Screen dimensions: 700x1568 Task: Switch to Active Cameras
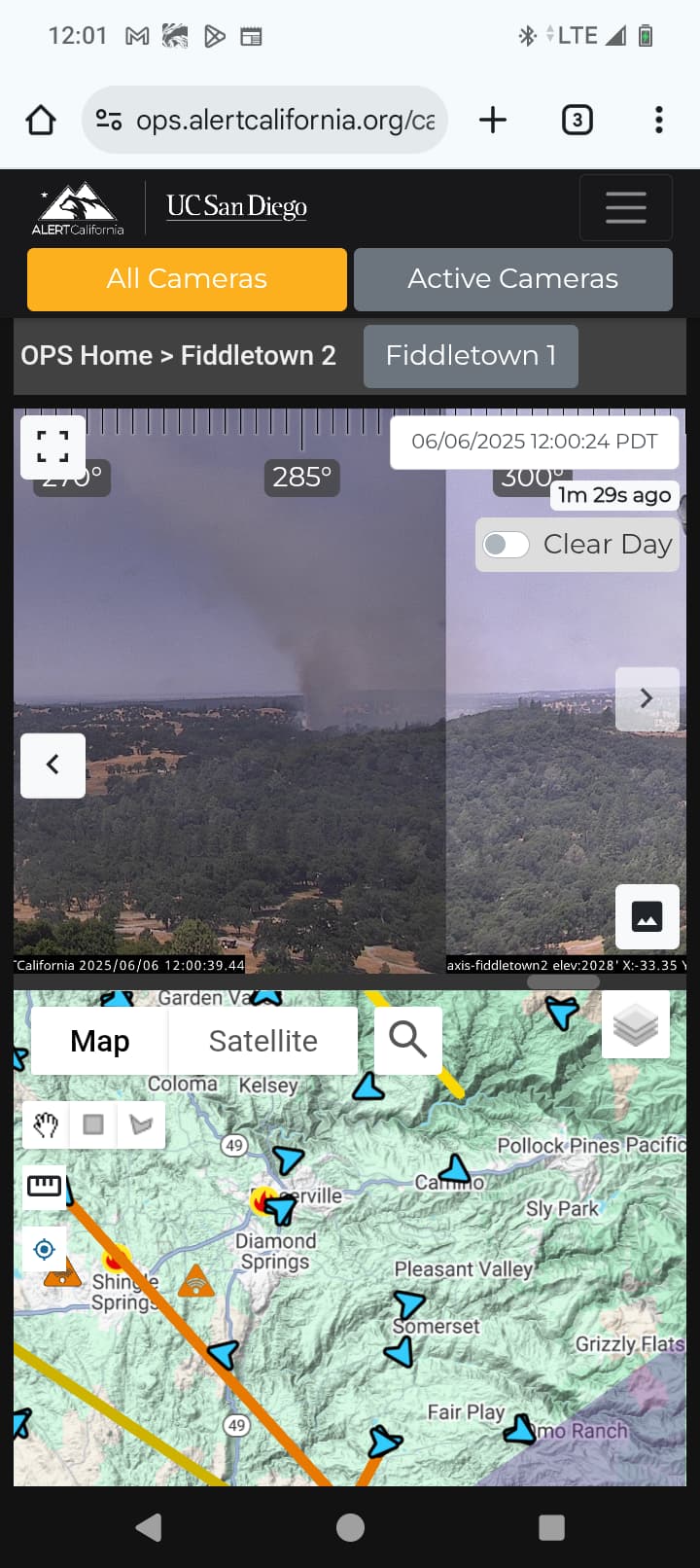tap(513, 279)
